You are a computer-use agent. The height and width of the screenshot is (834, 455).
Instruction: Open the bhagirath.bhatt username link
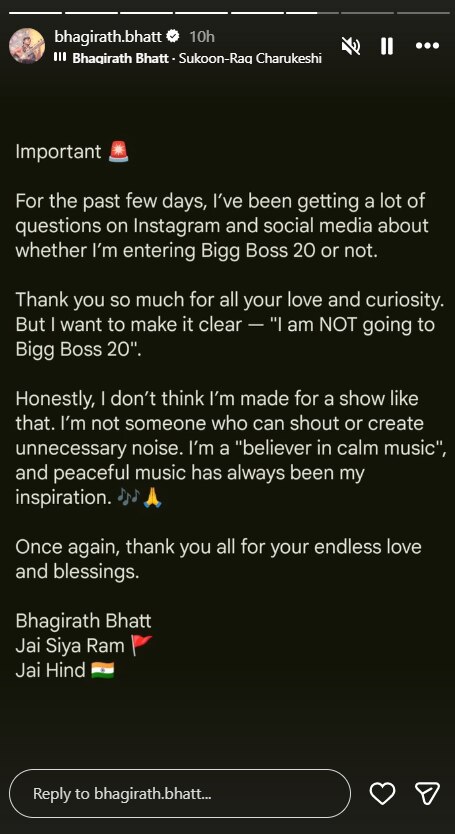point(109,37)
